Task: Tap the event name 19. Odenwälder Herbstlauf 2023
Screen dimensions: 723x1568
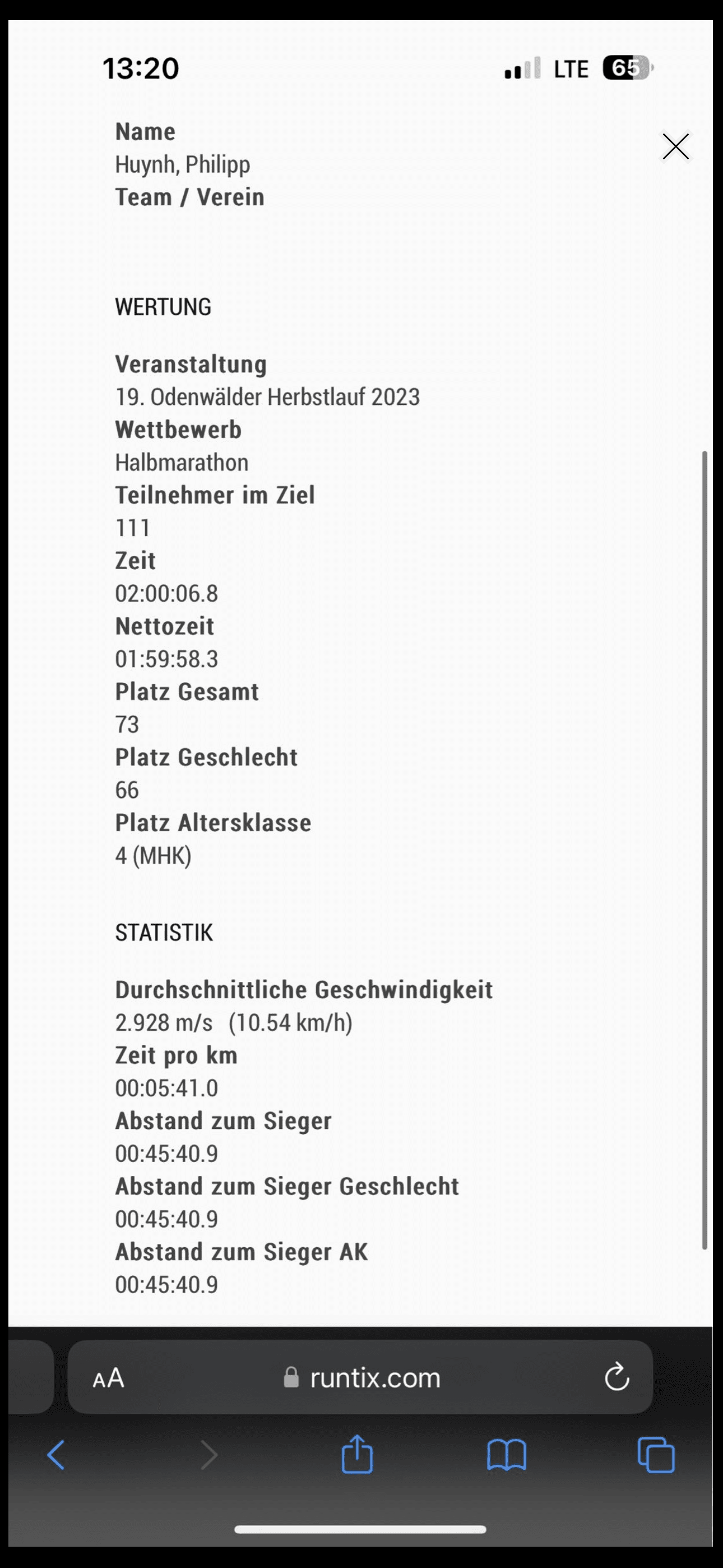Action: click(268, 396)
